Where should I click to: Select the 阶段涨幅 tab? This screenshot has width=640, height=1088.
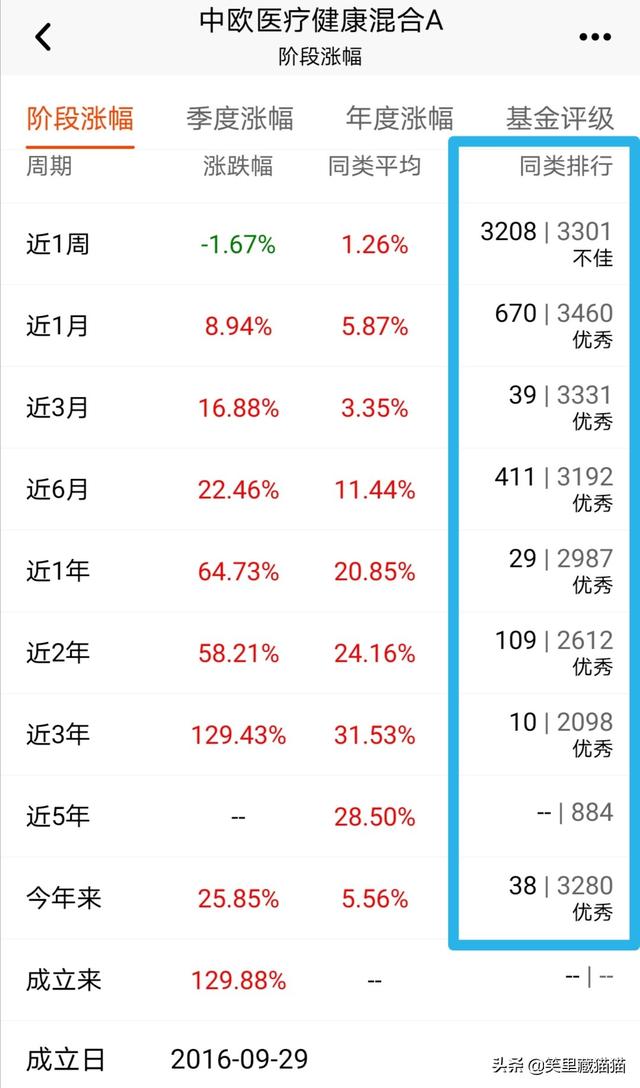pos(80,119)
